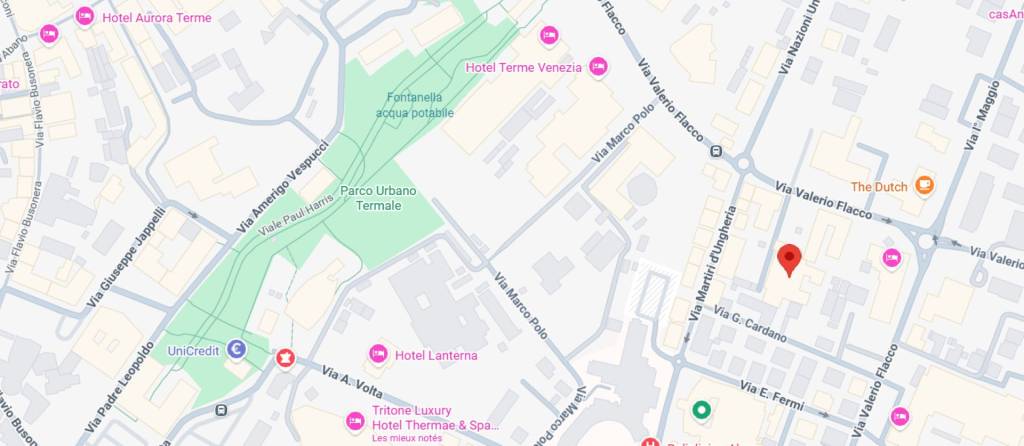This screenshot has height=446, width=1024.
Task: Tap the red clothing shop marker near UniCredit
Action: point(285,357)
